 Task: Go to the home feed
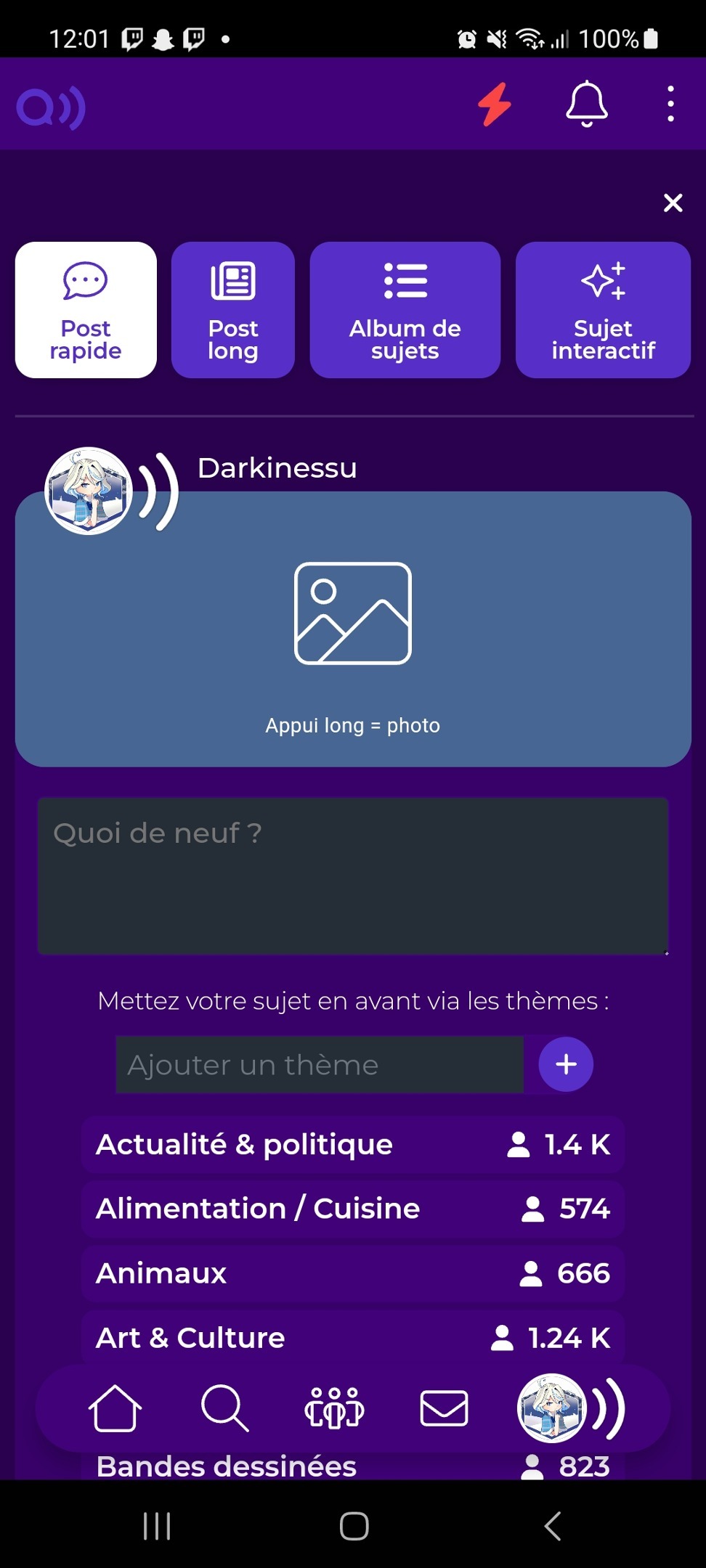click(x=115, y=1408)
